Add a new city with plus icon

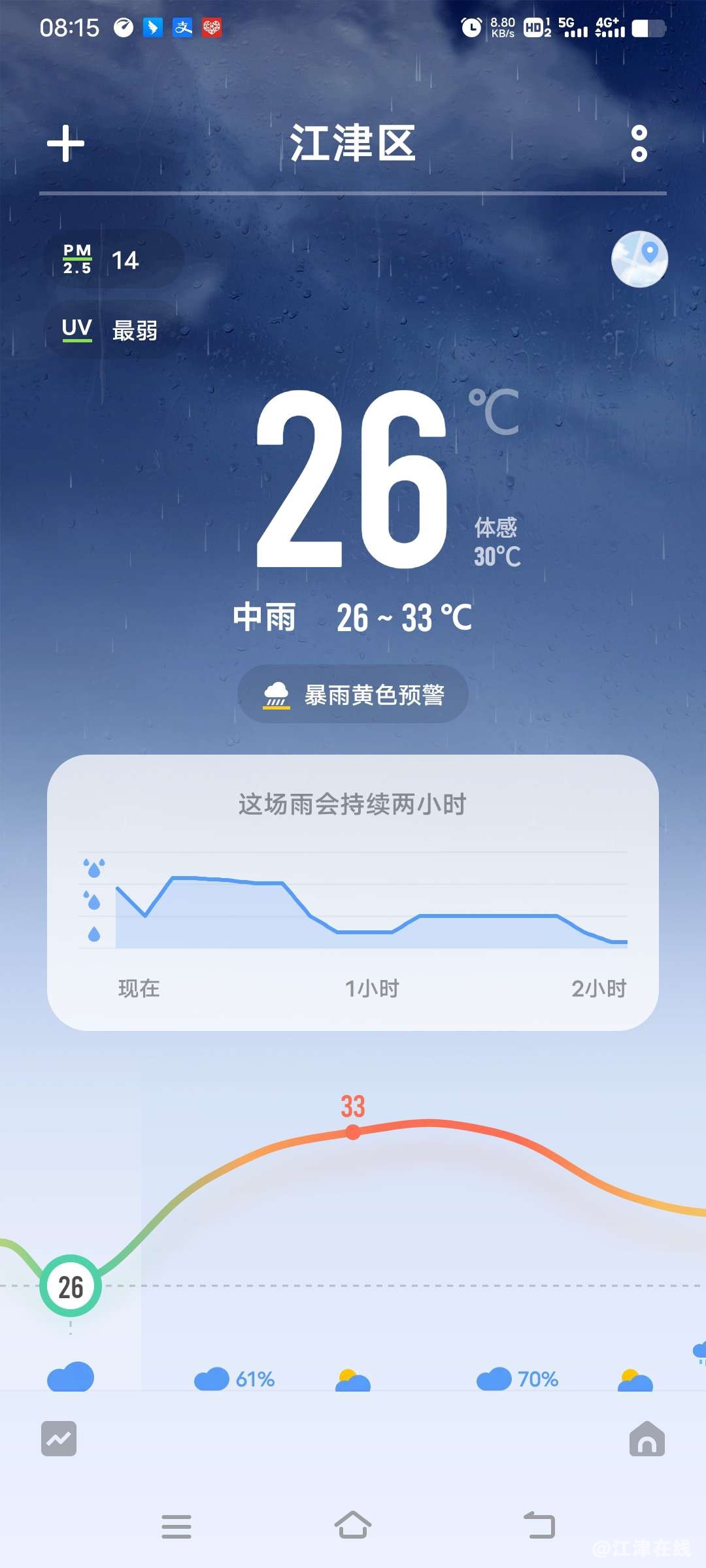point(66,144)
